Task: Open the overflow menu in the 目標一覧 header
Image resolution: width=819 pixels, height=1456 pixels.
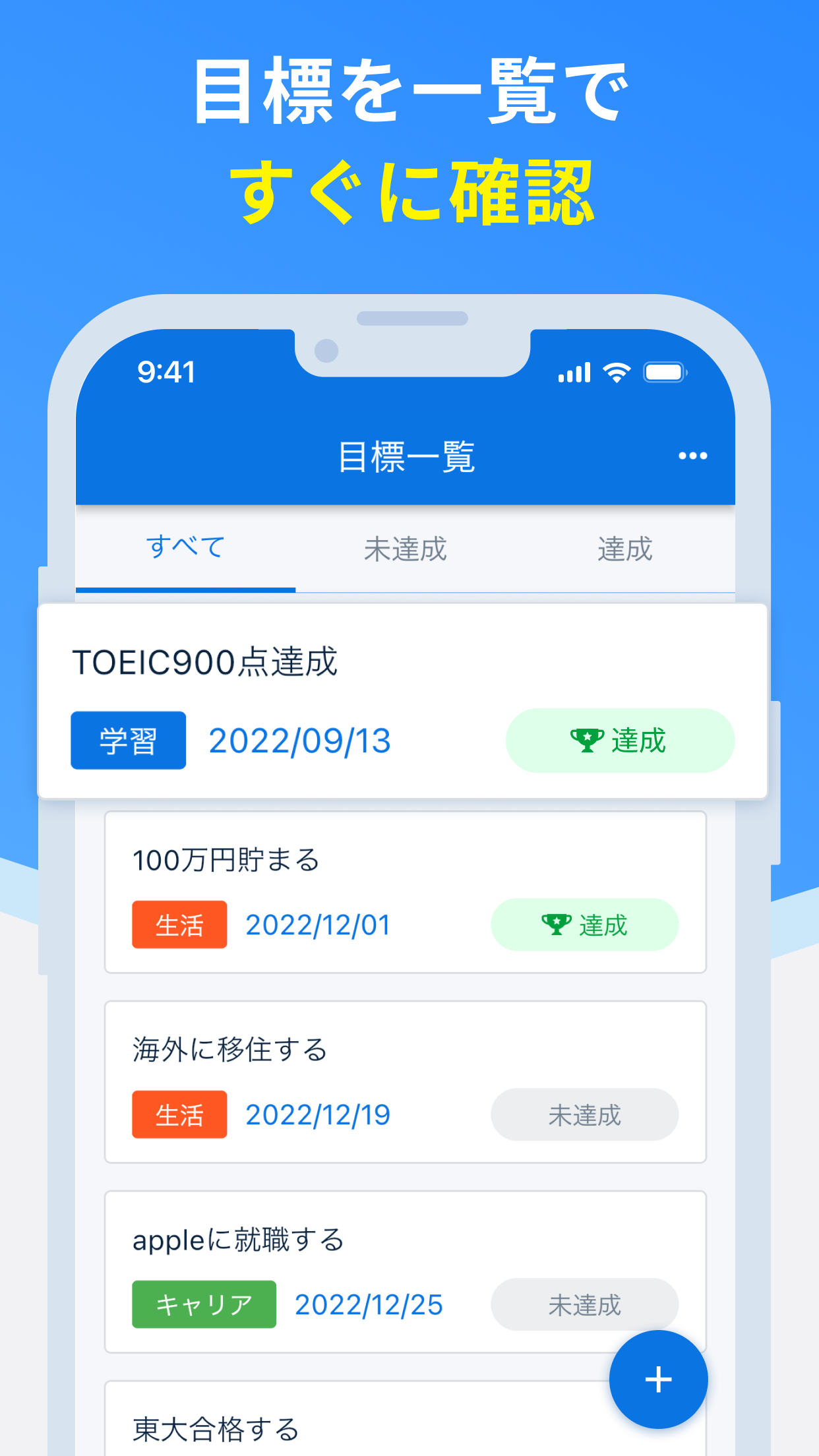Action: [692, 456]
